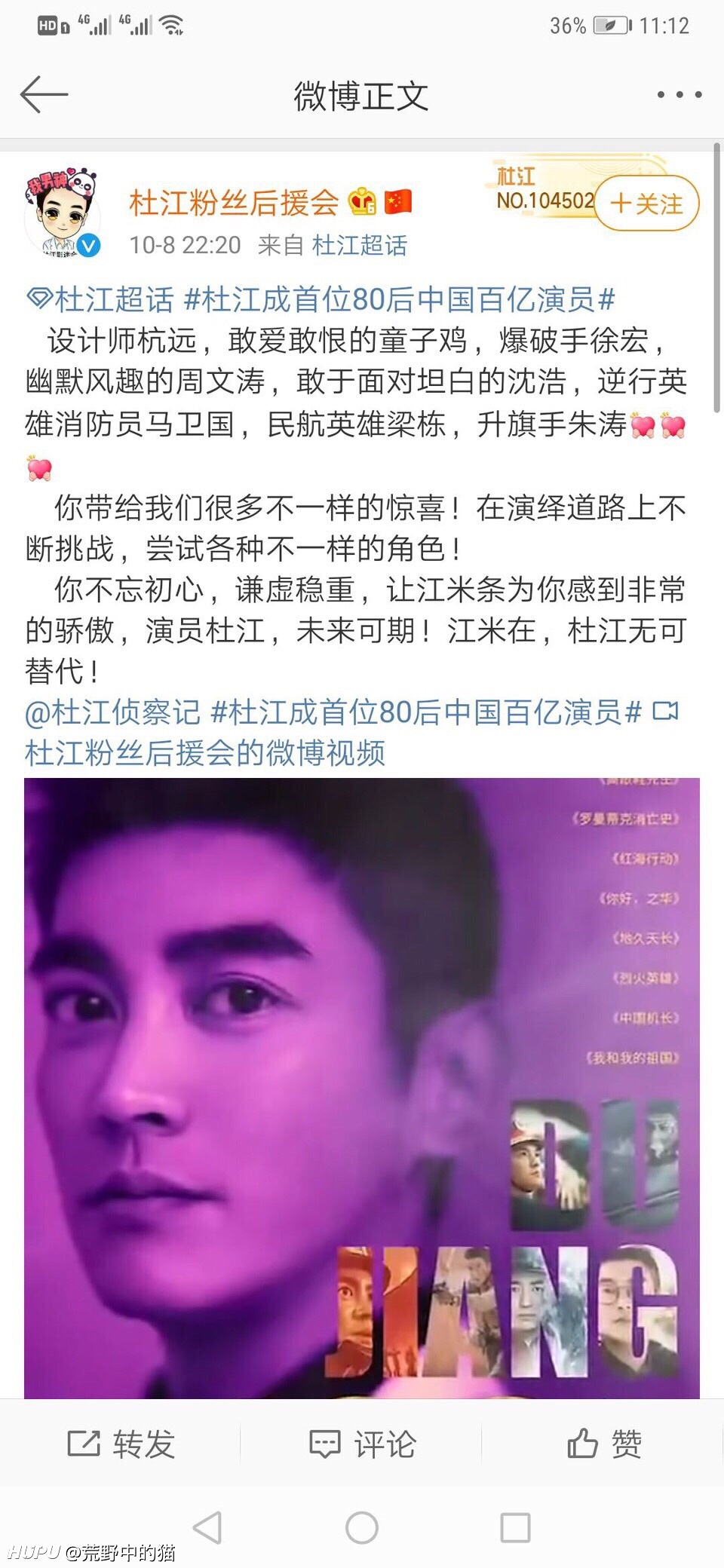The height and width of the screenshot is (1568, 724).
Task: Follow 杜江粉丝后援会 with the +关注 button
Action: pos(647,203)
